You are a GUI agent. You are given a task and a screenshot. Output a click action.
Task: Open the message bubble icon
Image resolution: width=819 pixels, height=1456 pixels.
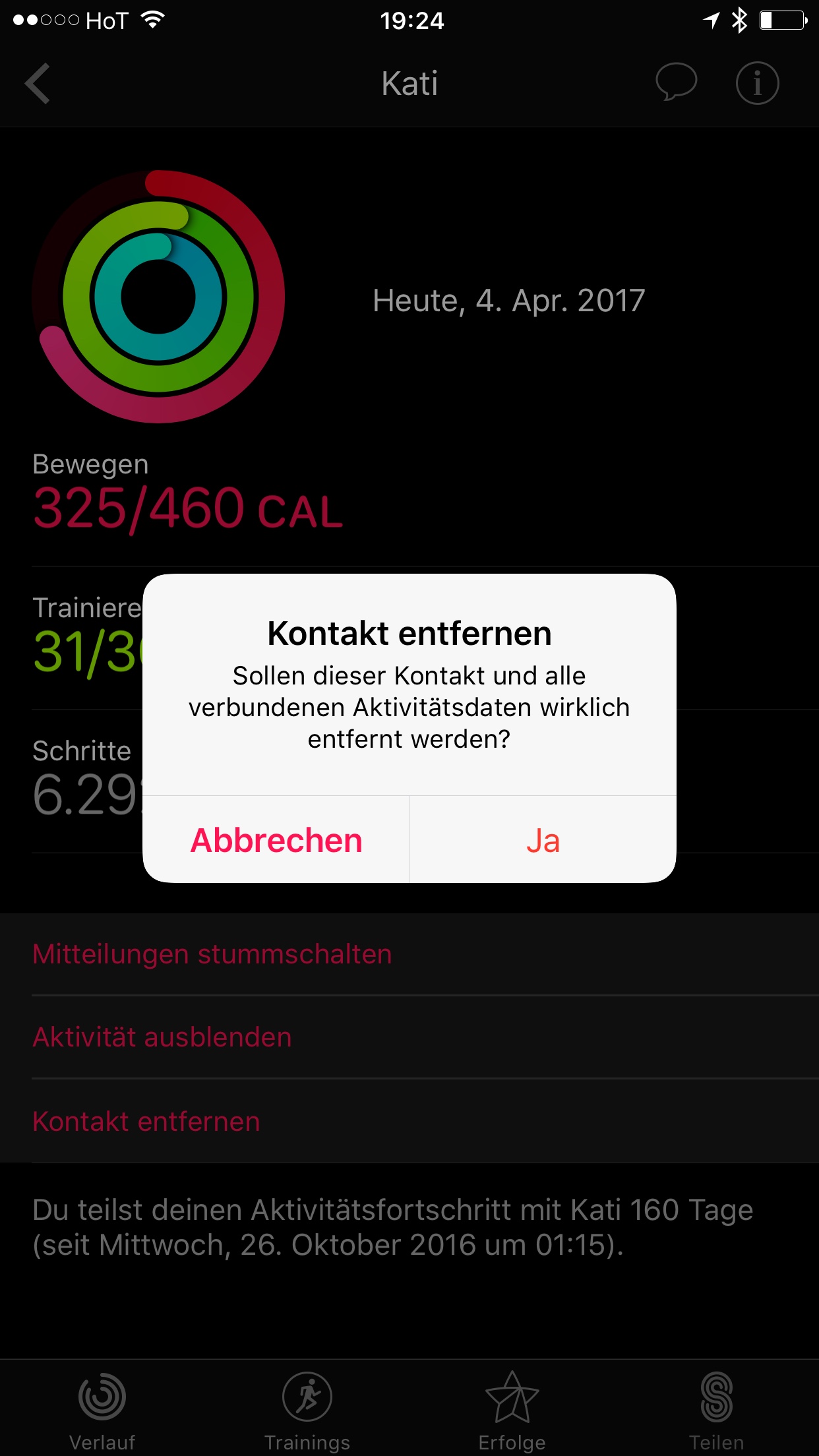point(676,83)
